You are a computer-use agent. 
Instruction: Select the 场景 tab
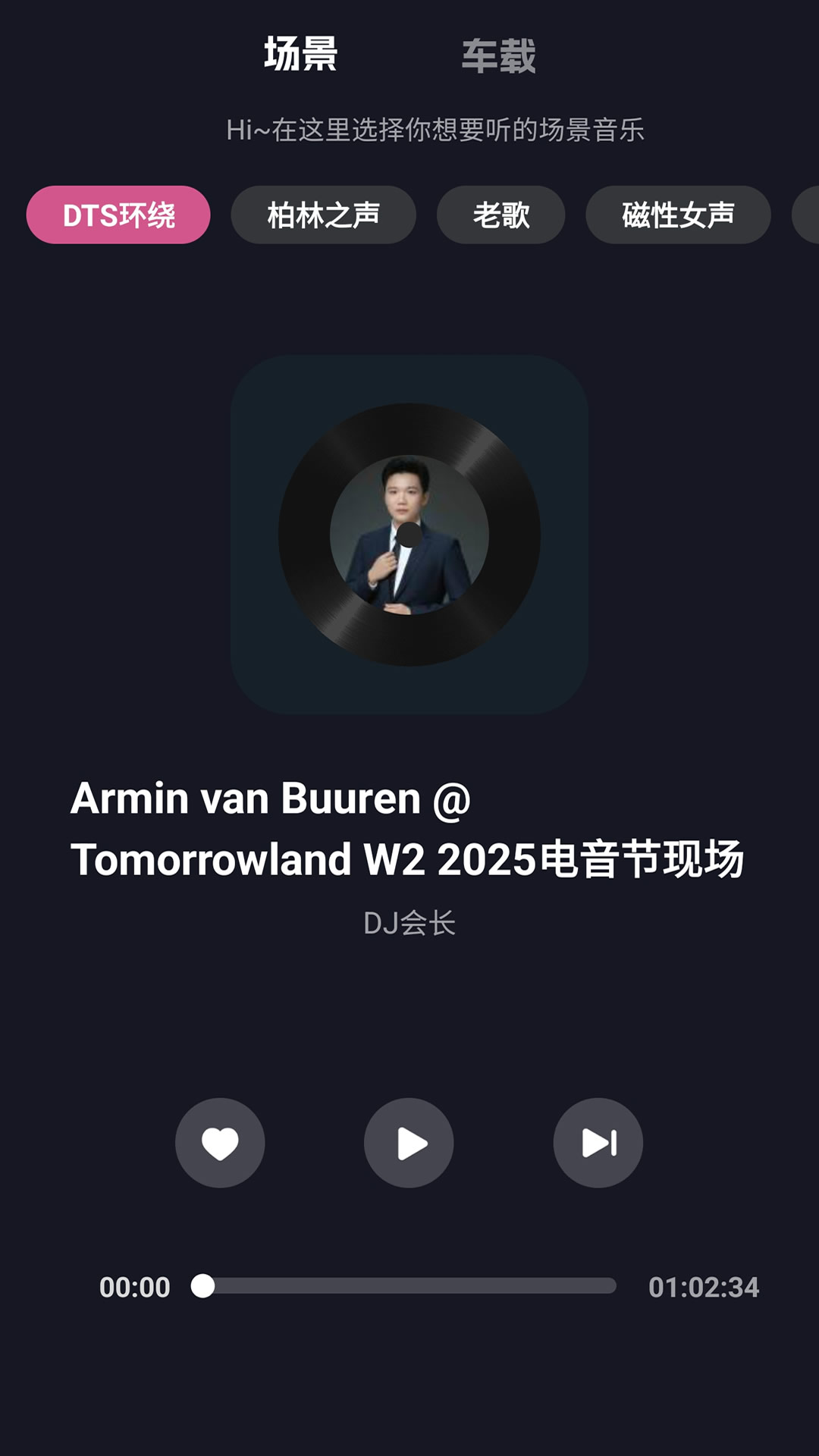(297, 54)
